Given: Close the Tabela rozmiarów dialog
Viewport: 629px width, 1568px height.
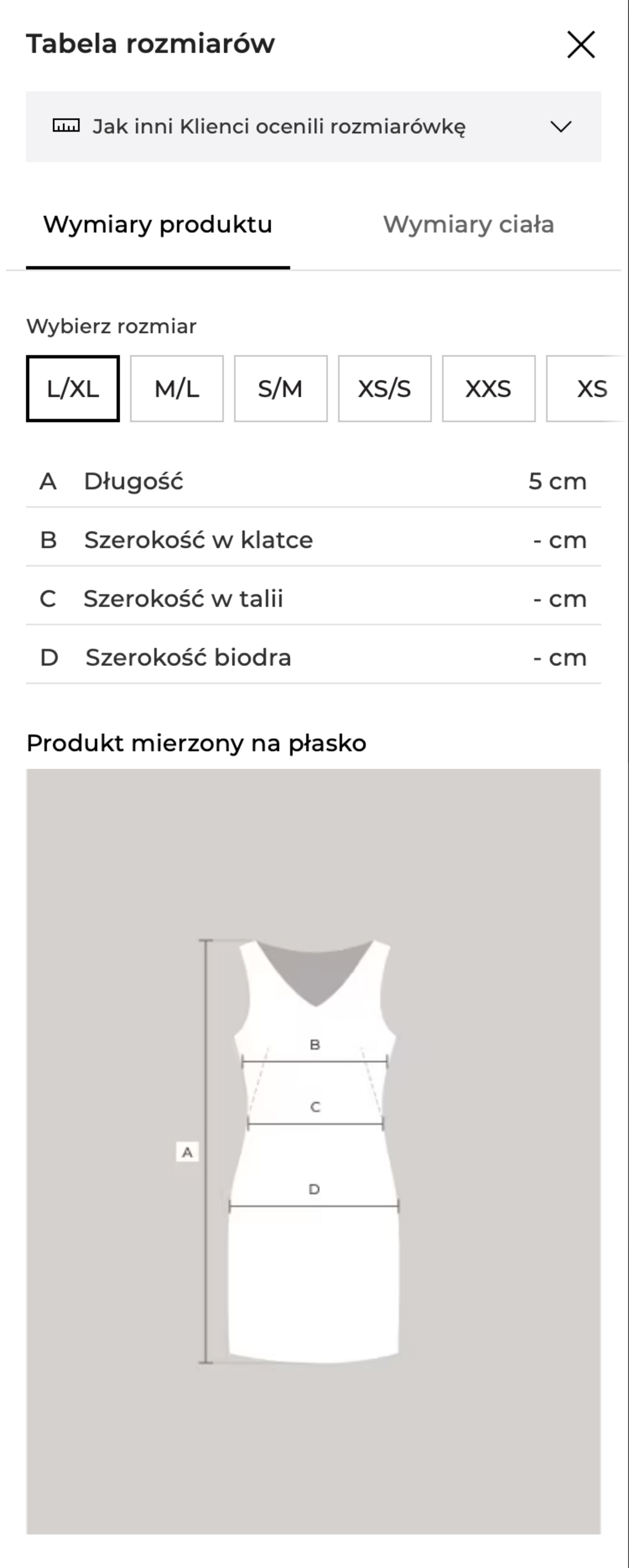Looking at the screenshot, I should [583, 43].
